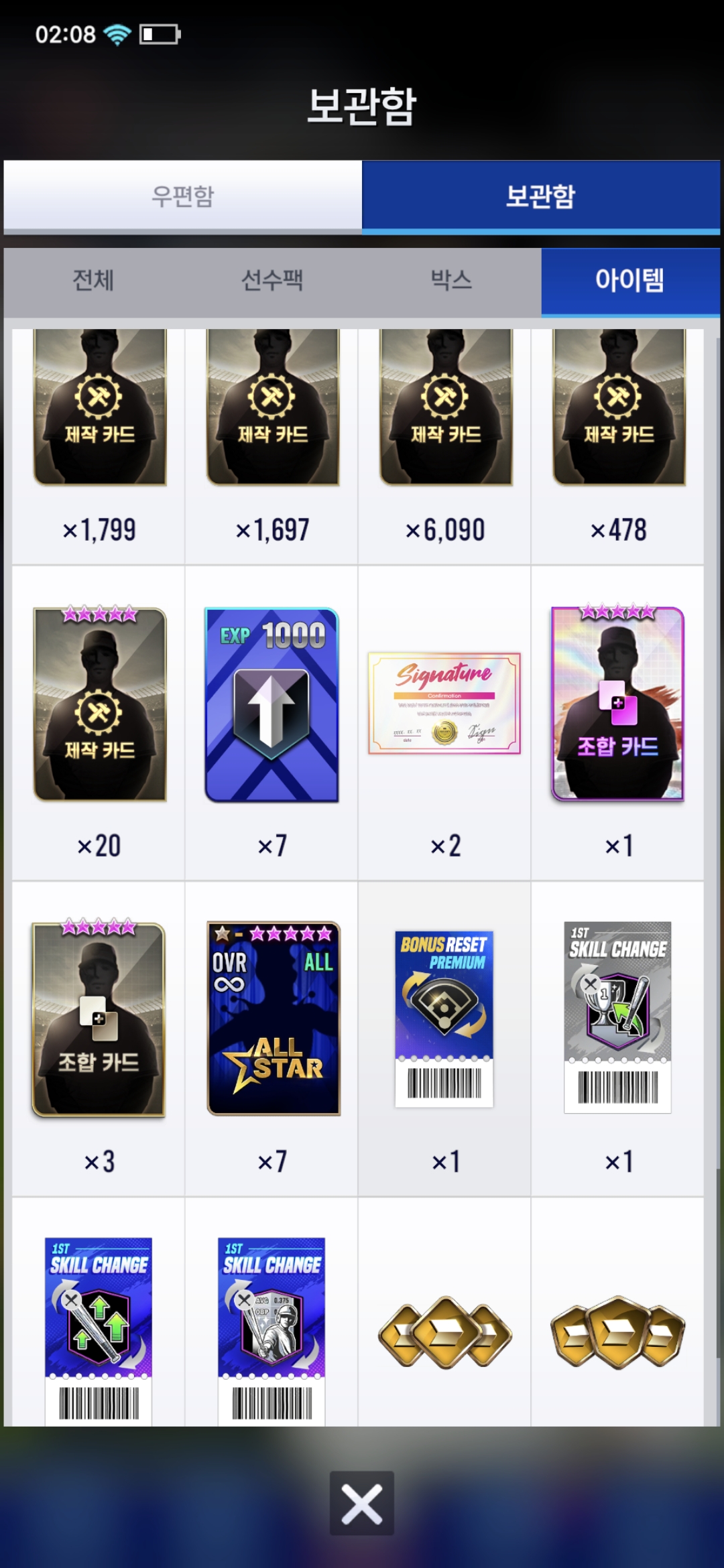Switch to the 박스 category

pos(451,280)
